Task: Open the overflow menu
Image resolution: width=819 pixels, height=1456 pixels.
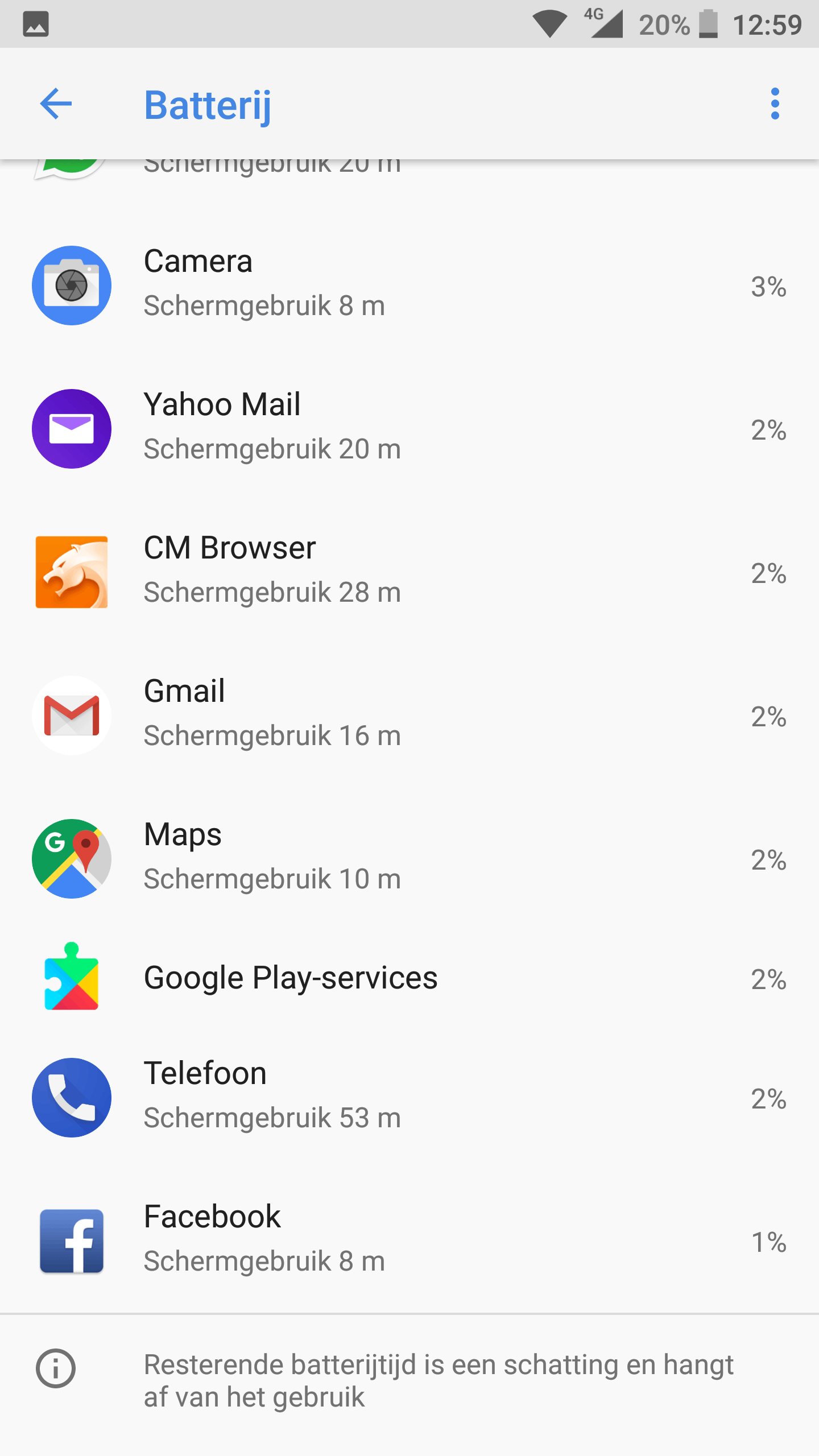Action: 775,104
